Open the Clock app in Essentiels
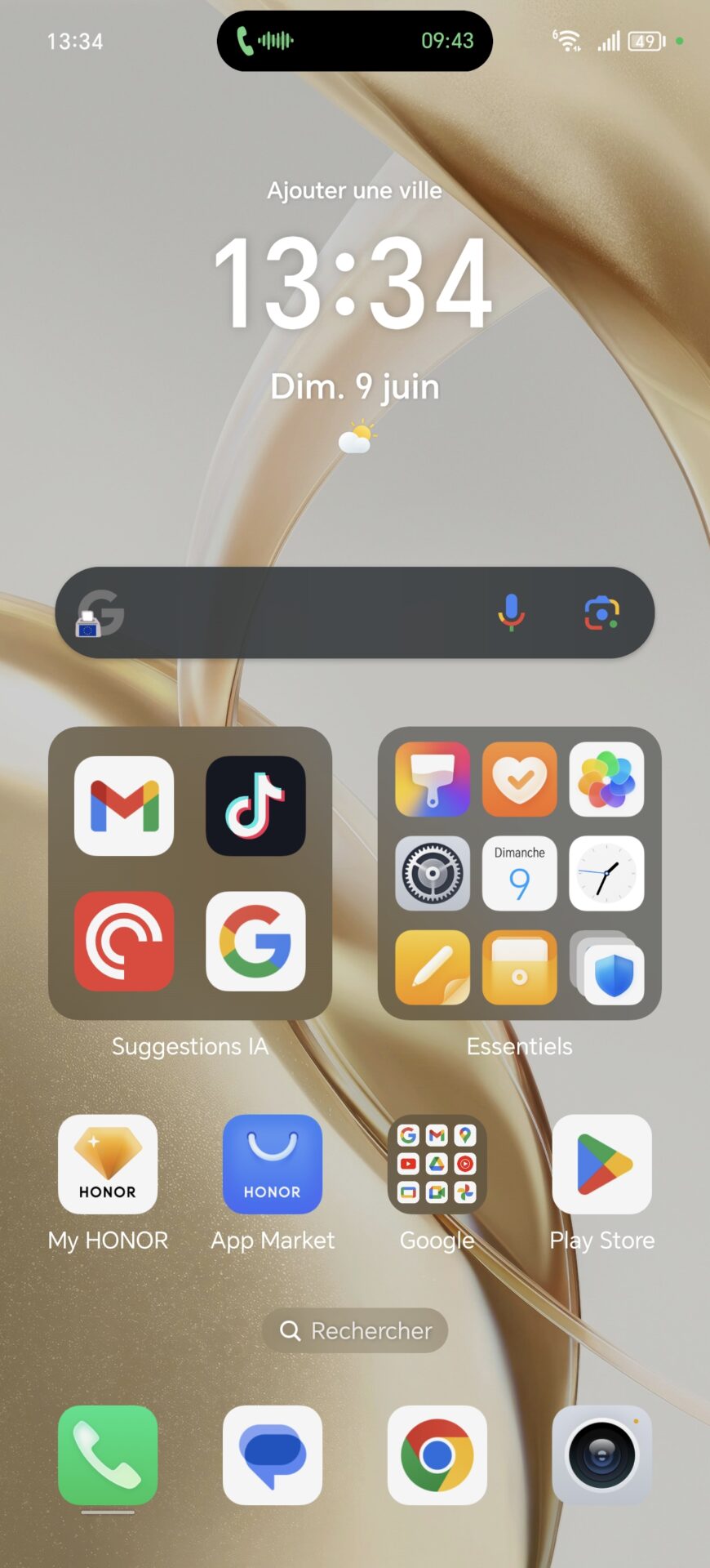Viewport: 710px width, 1568px height. 606,873
